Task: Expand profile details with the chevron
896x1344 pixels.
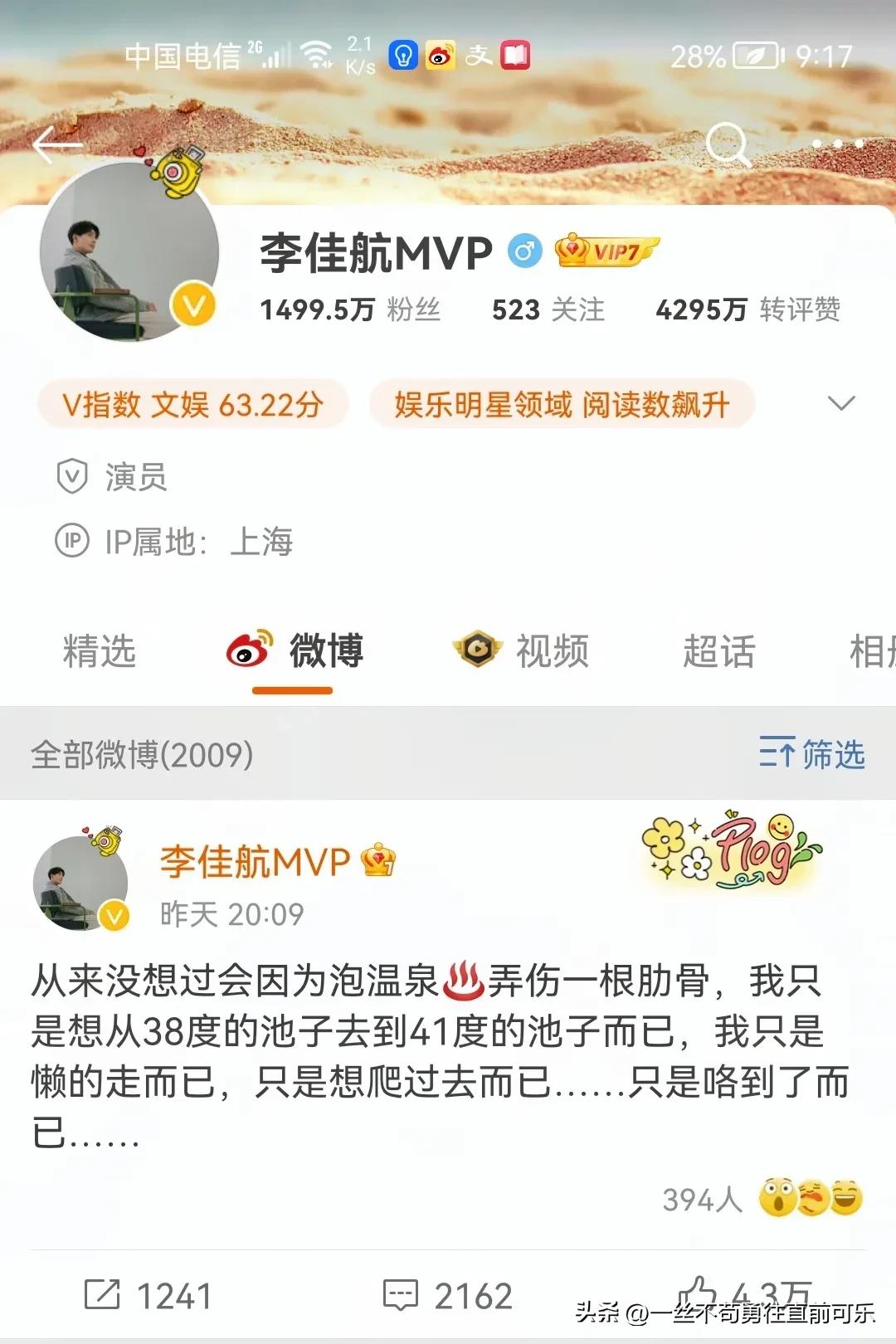Action: [x=841, y=404]
